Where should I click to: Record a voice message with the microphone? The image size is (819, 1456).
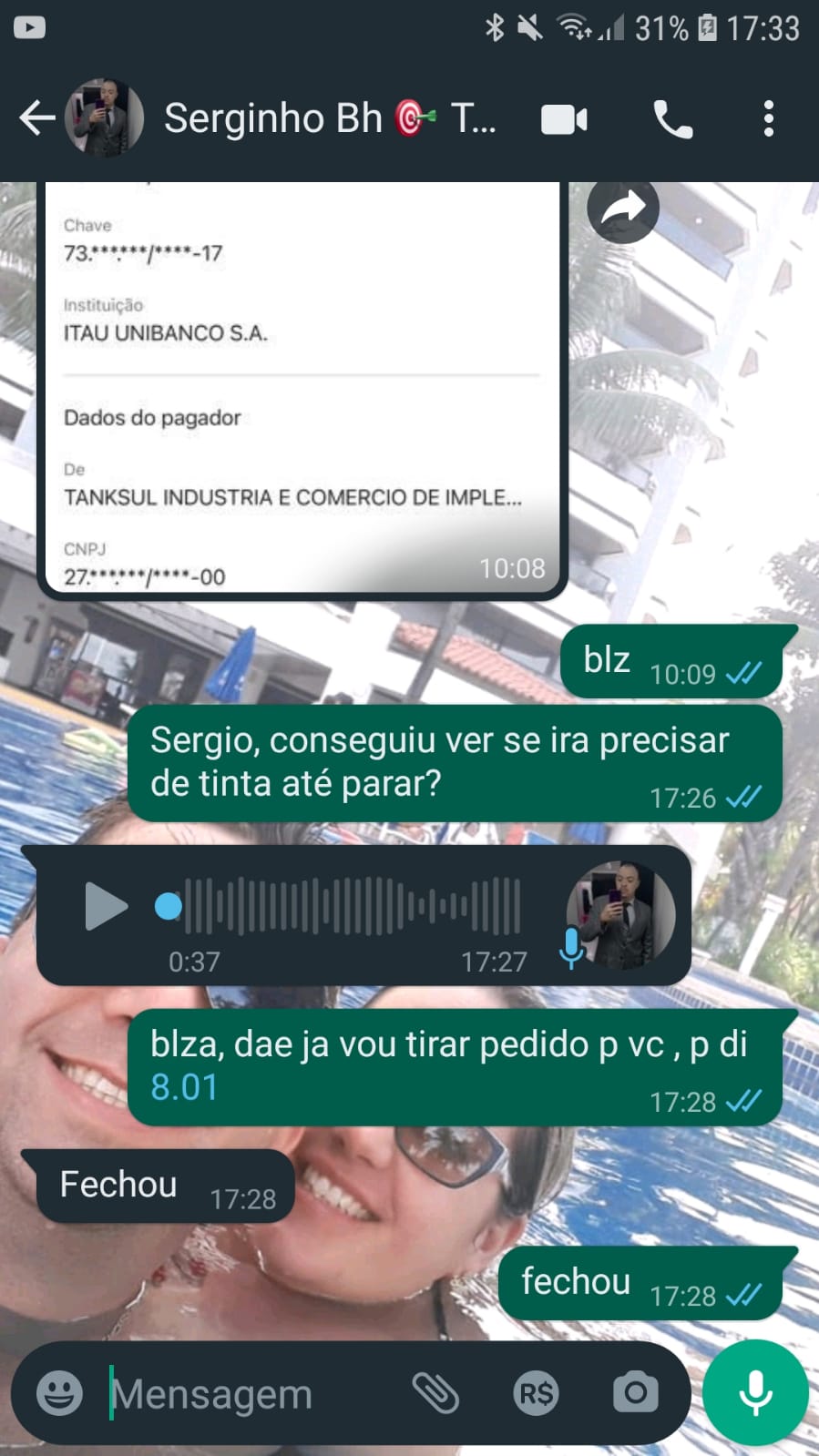pyautogui.click(x=755, y=1392)
